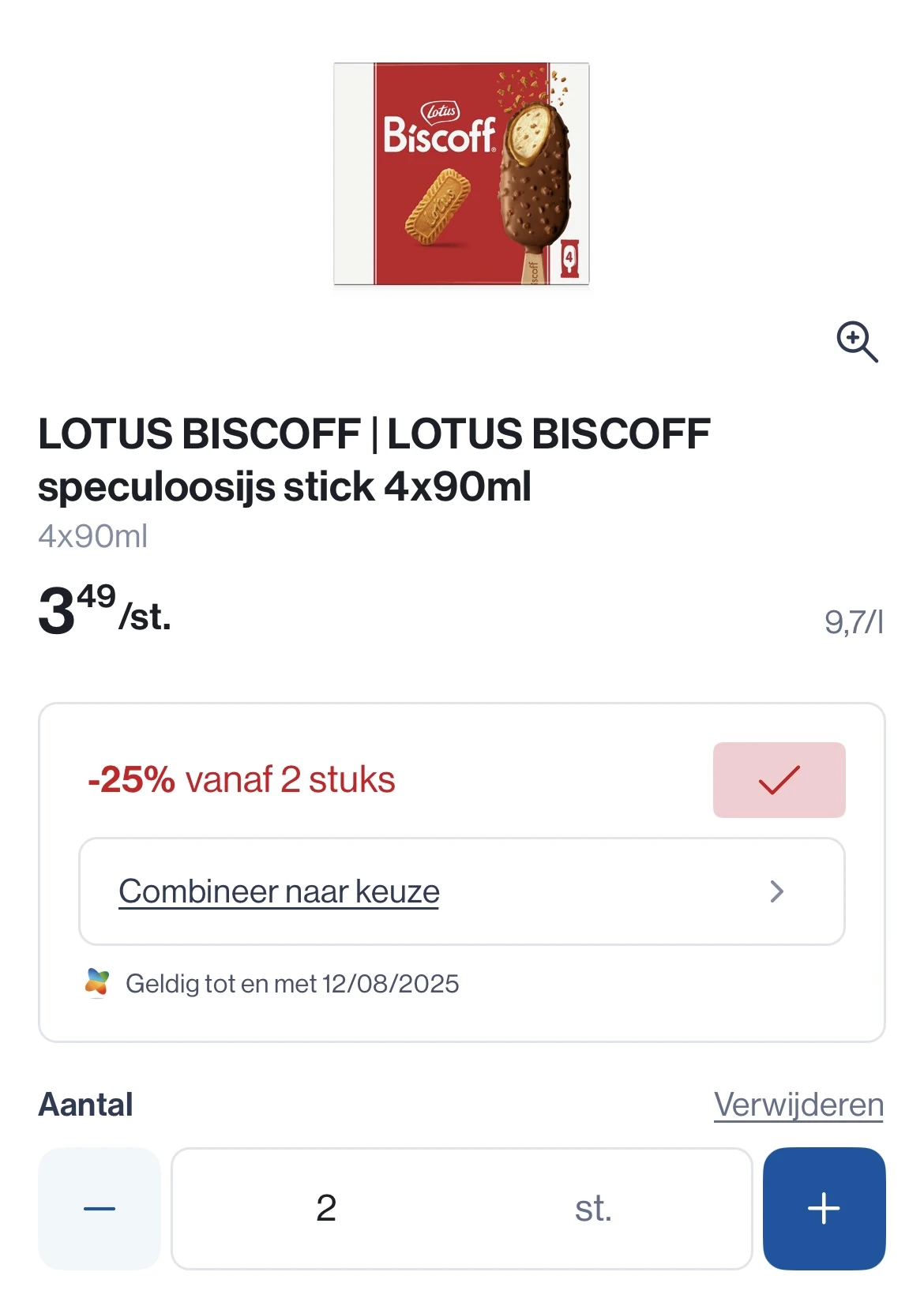Image resolution: width=924 pixels, height=1302 pixels.
Task: Open the image zoom magnifier icon
Action: click(x=858, y=343)
